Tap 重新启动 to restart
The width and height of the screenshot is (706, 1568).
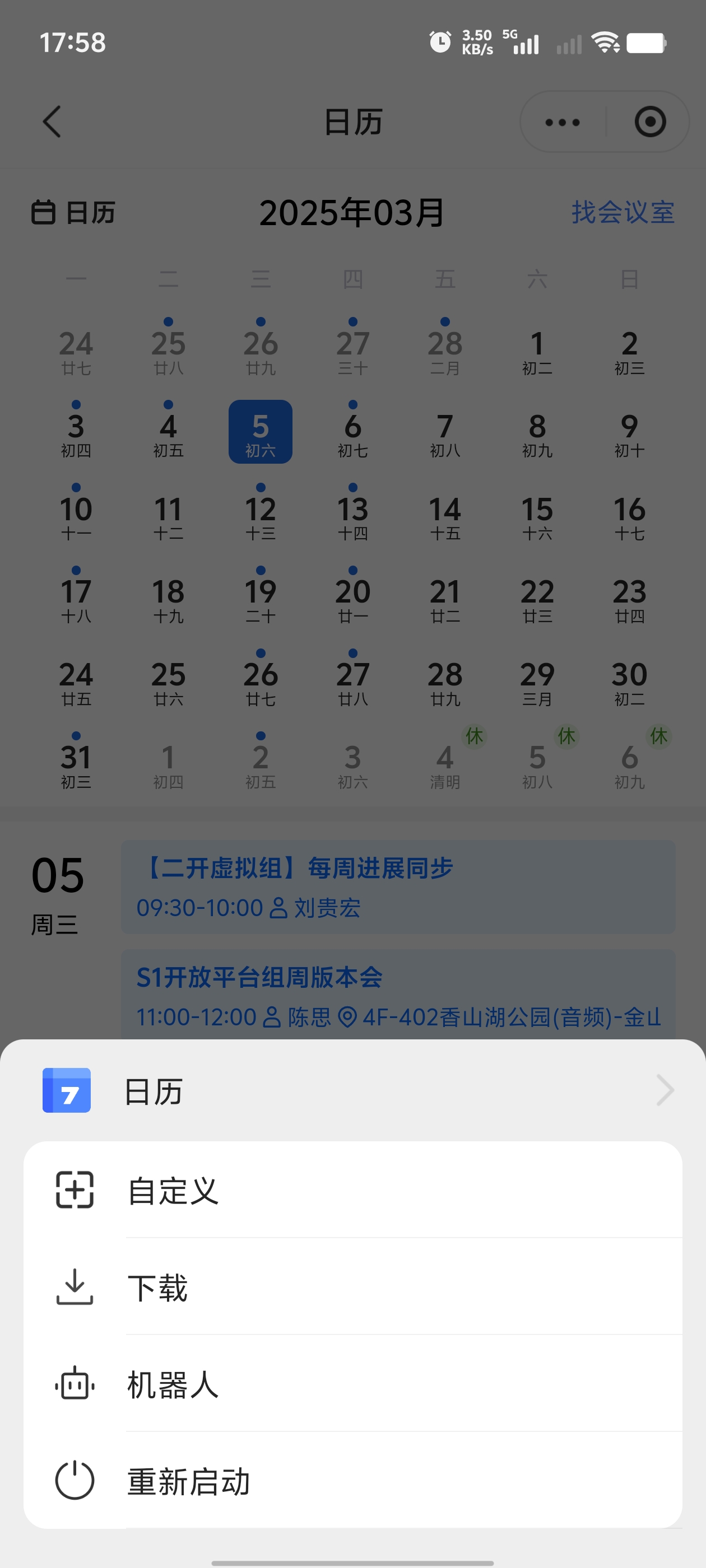pyautogui.click(x=352, y=1480)
